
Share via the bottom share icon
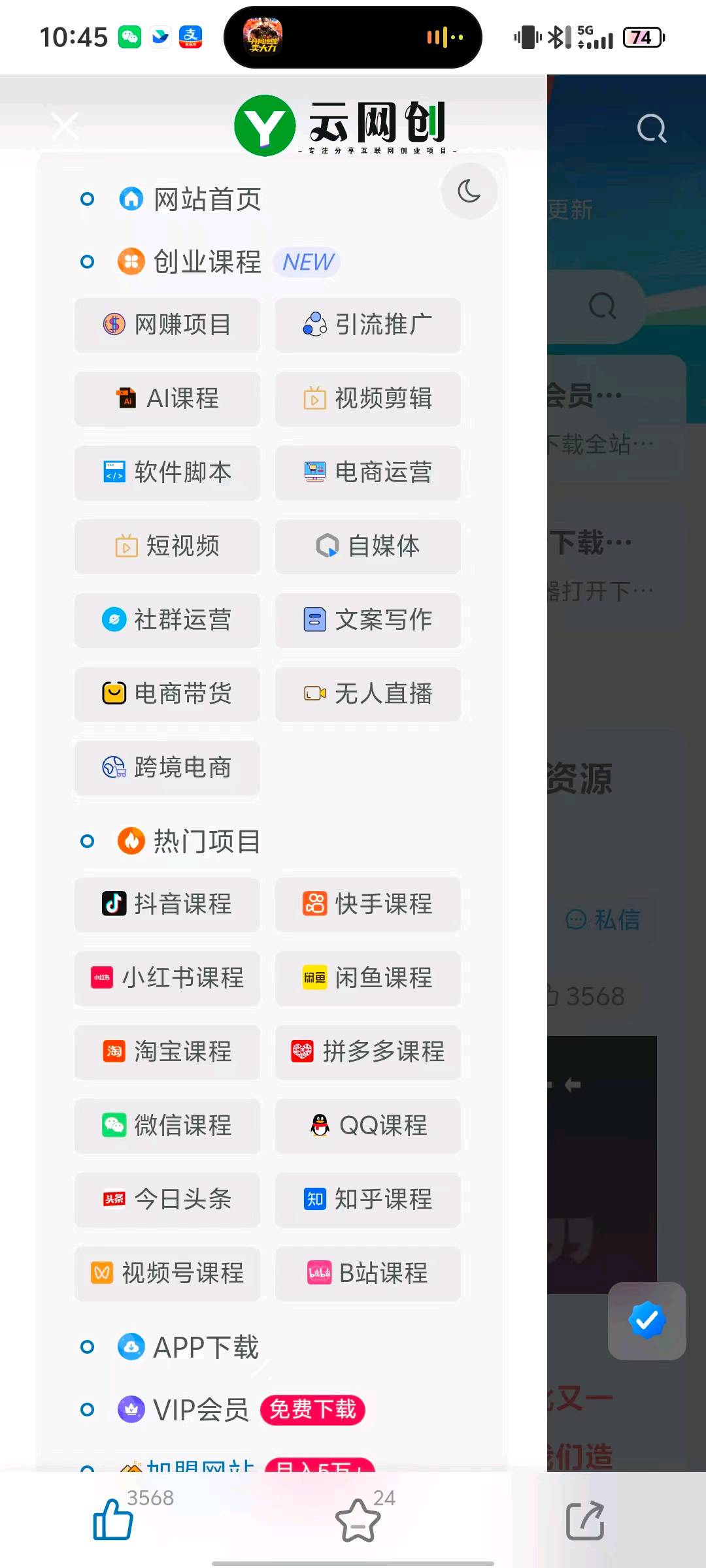585,1521
